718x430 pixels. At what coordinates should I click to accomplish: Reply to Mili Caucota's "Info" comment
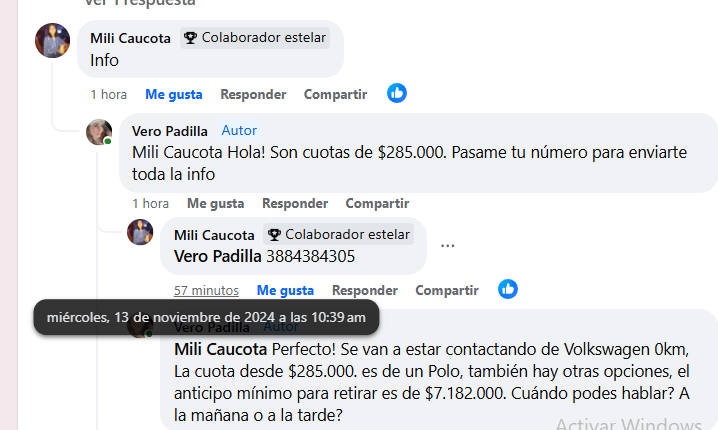(x=253, y=94)
